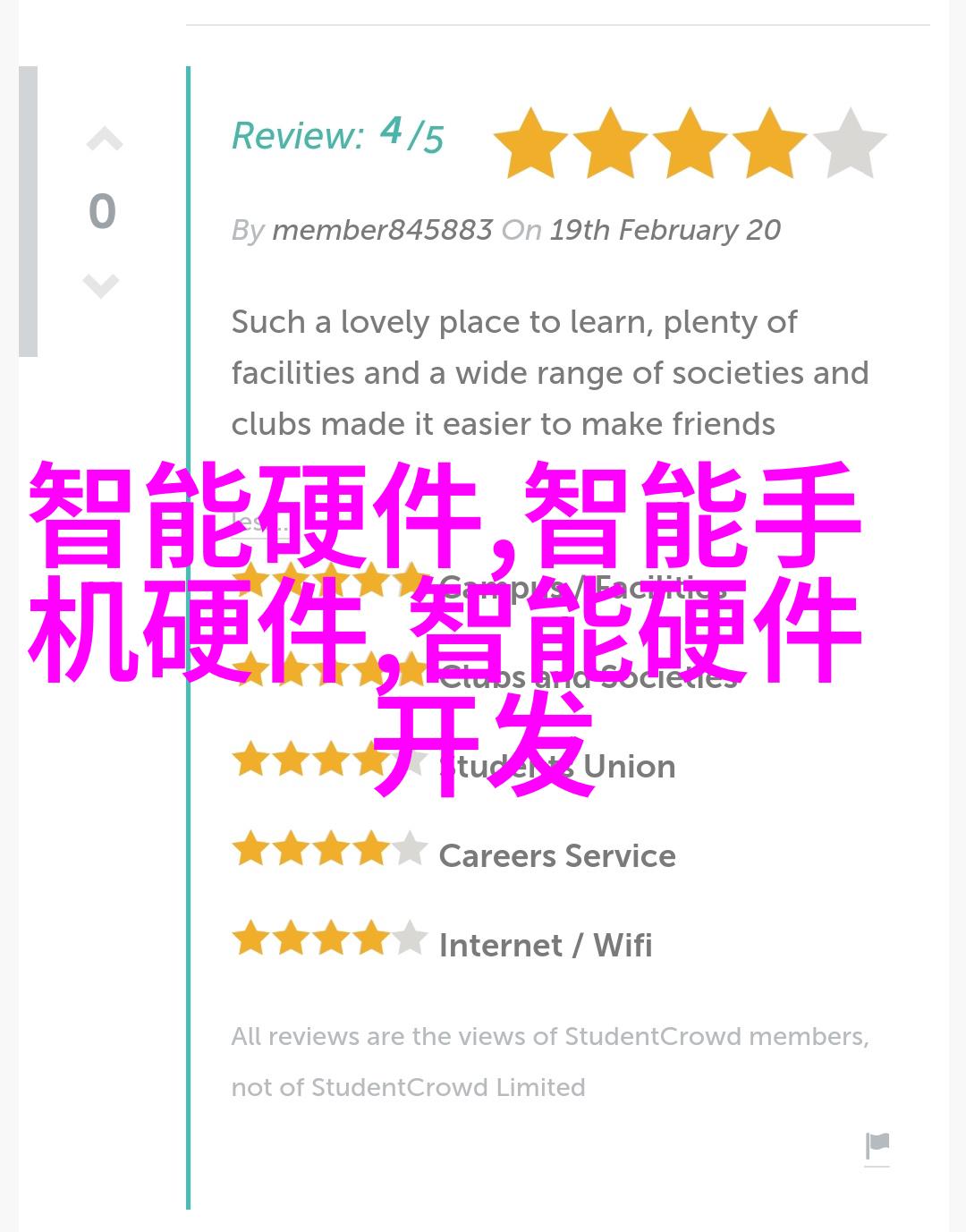Downvote the review by member845883
Viewport: 966px width, 1232px height.
pos(101,286)
